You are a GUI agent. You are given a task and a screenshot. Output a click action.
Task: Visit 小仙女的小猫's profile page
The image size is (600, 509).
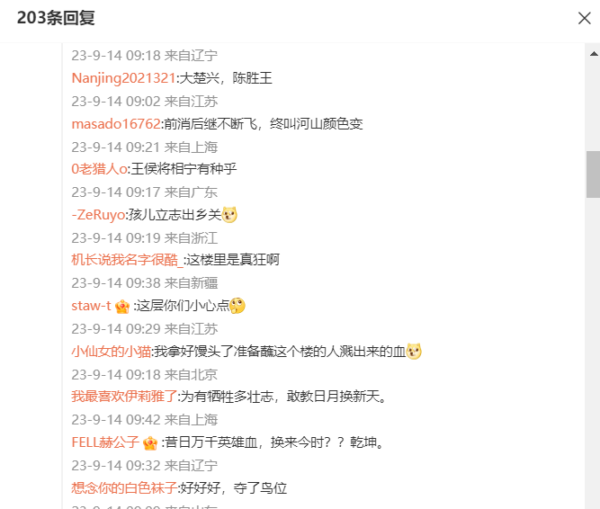pyautogui.click(x=111, y=351)
